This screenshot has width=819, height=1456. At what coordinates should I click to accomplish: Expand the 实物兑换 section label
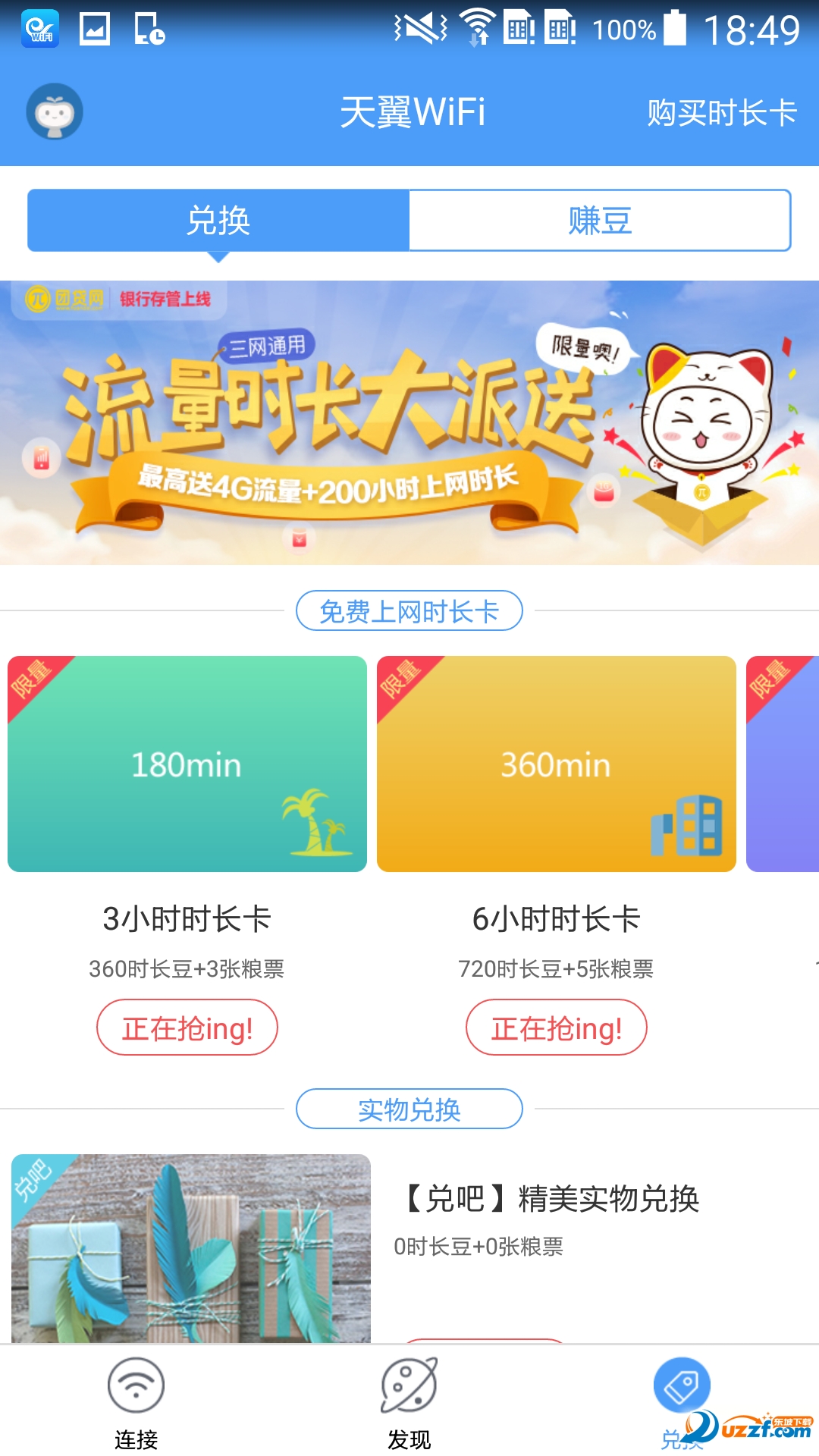[409, 1109]
